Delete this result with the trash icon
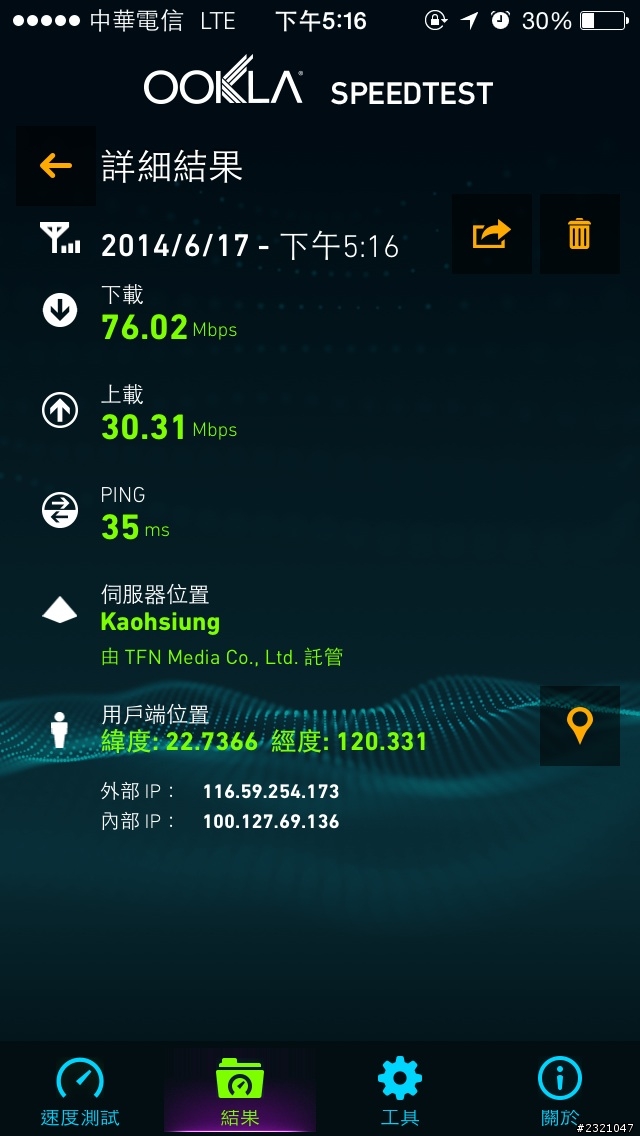The image size is (640, 1136). tap(580, 234)
